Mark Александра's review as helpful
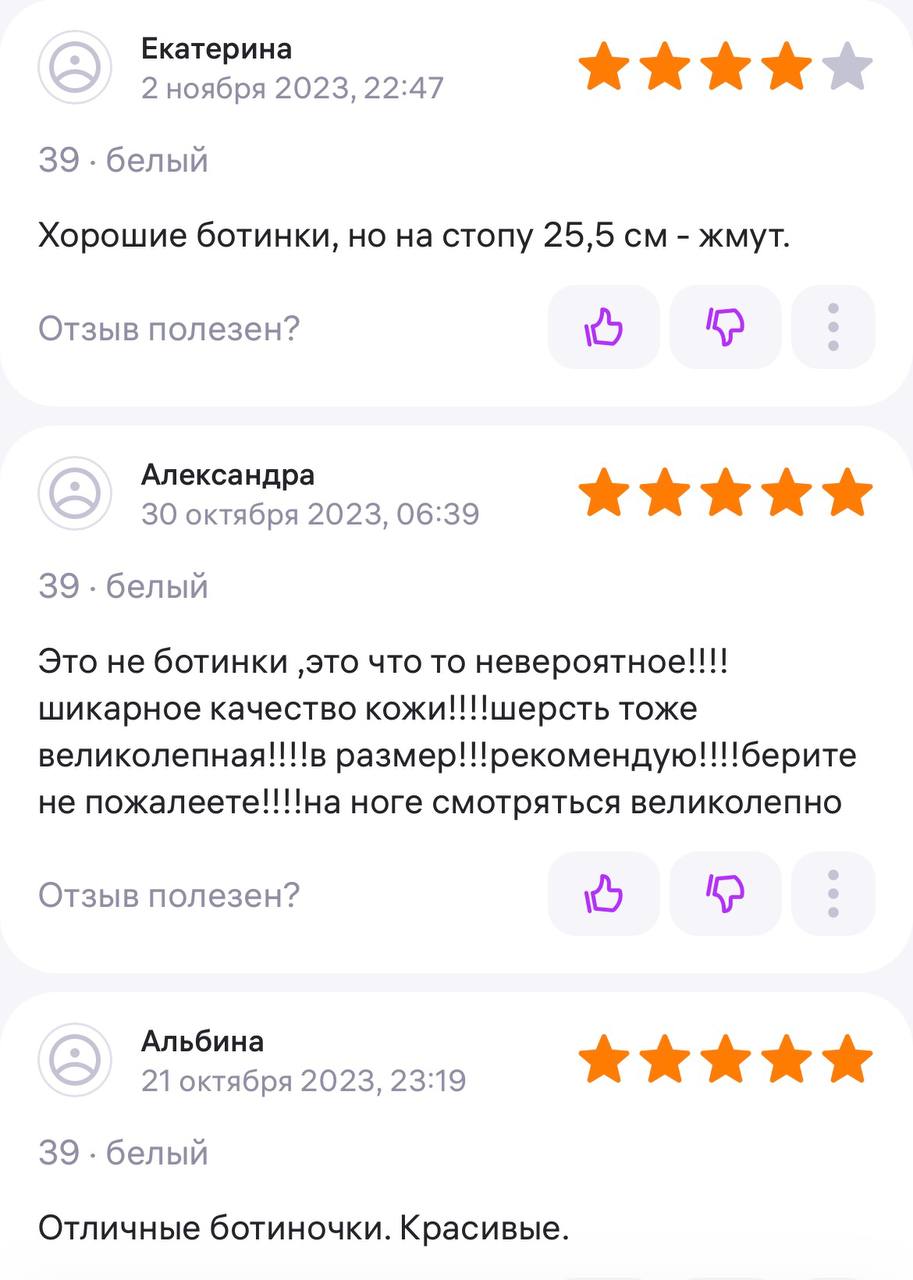This screenshot has width=913, height=1280. click(604, 893)
